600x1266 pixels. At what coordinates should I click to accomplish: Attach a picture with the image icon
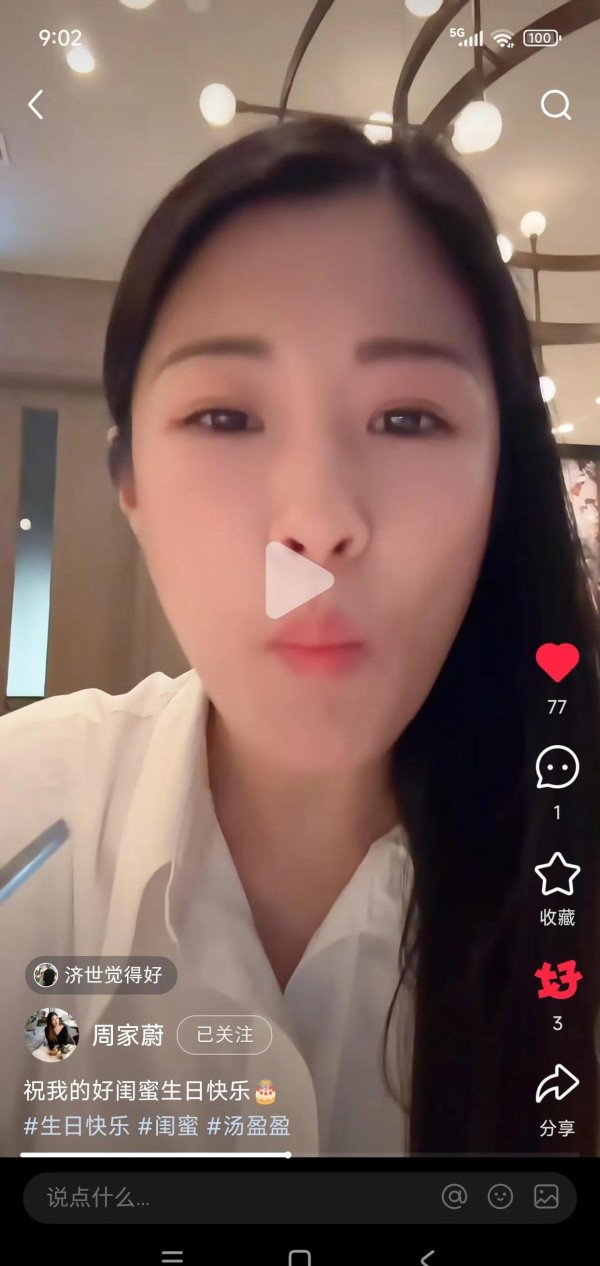(x=546, y=1196)
